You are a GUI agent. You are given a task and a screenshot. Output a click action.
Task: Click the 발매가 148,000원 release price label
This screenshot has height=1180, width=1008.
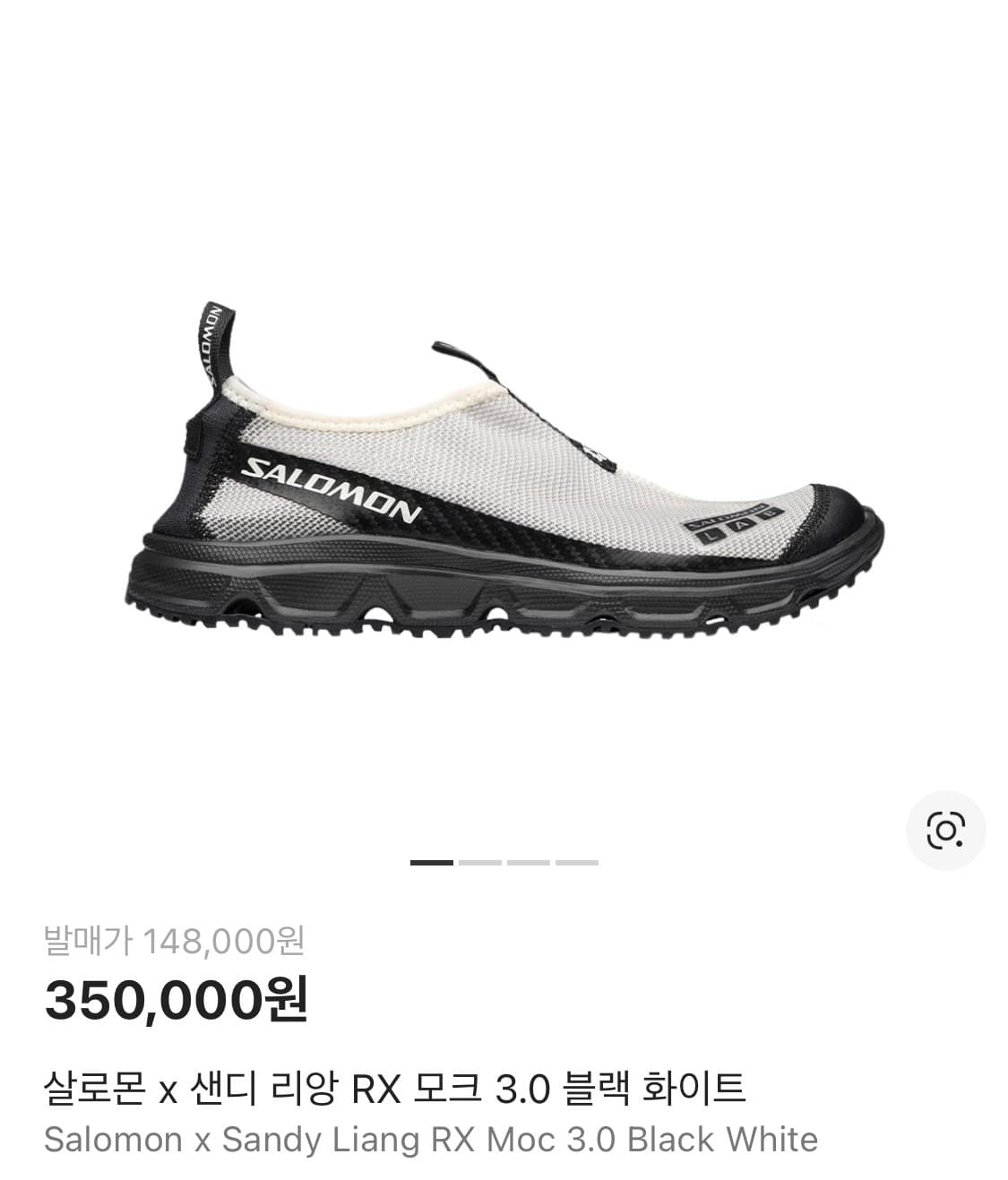175,942
